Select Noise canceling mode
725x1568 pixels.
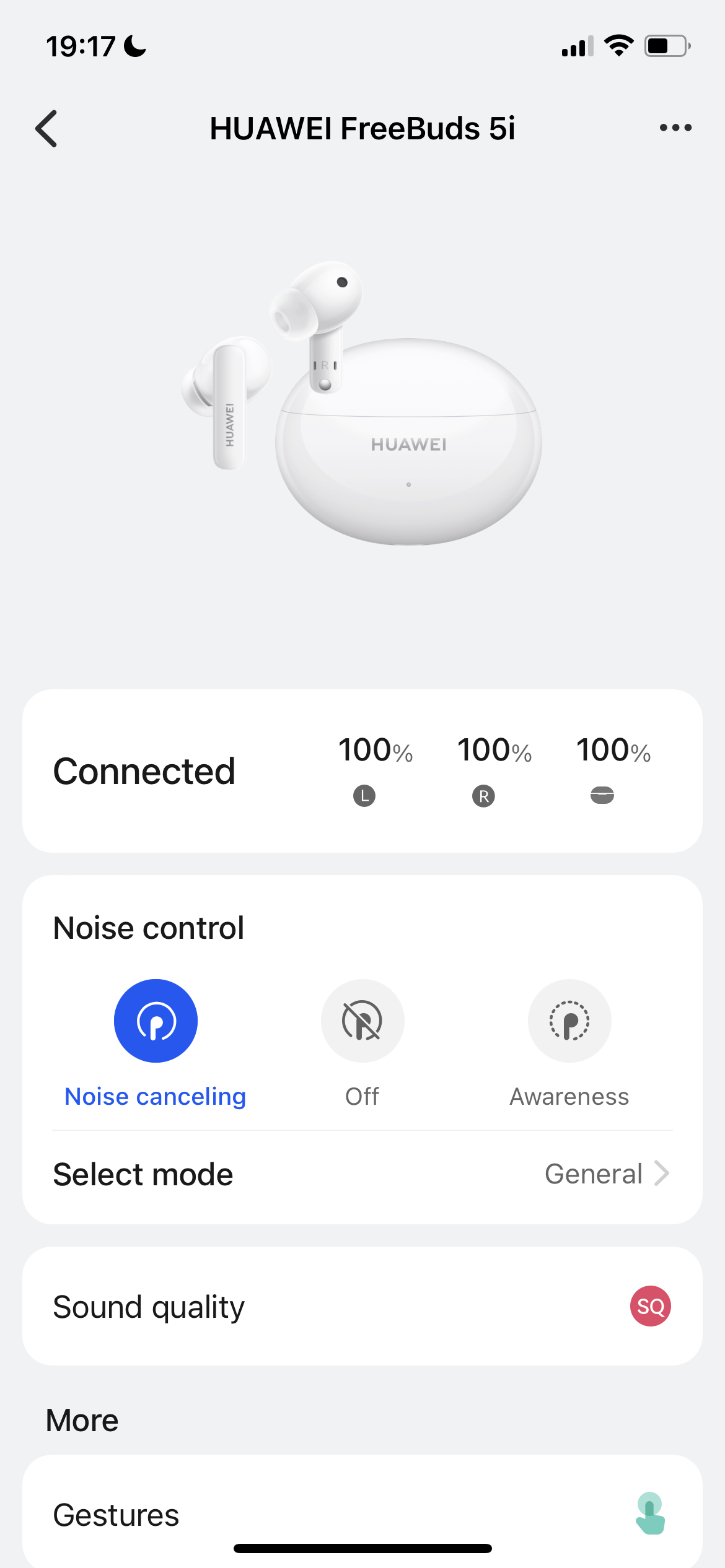[156, 1021]
